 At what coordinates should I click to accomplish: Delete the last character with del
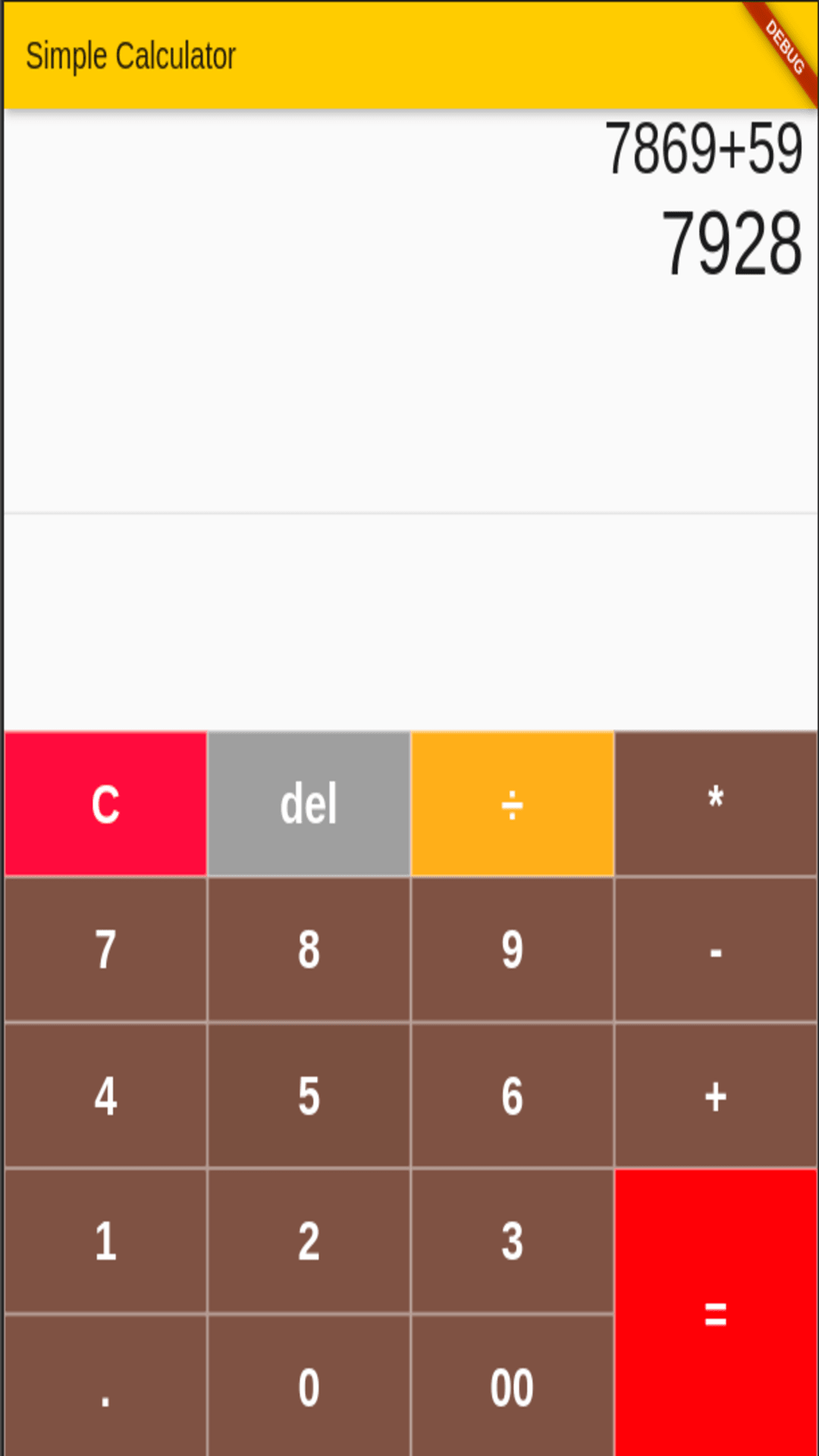click(309, 804)
